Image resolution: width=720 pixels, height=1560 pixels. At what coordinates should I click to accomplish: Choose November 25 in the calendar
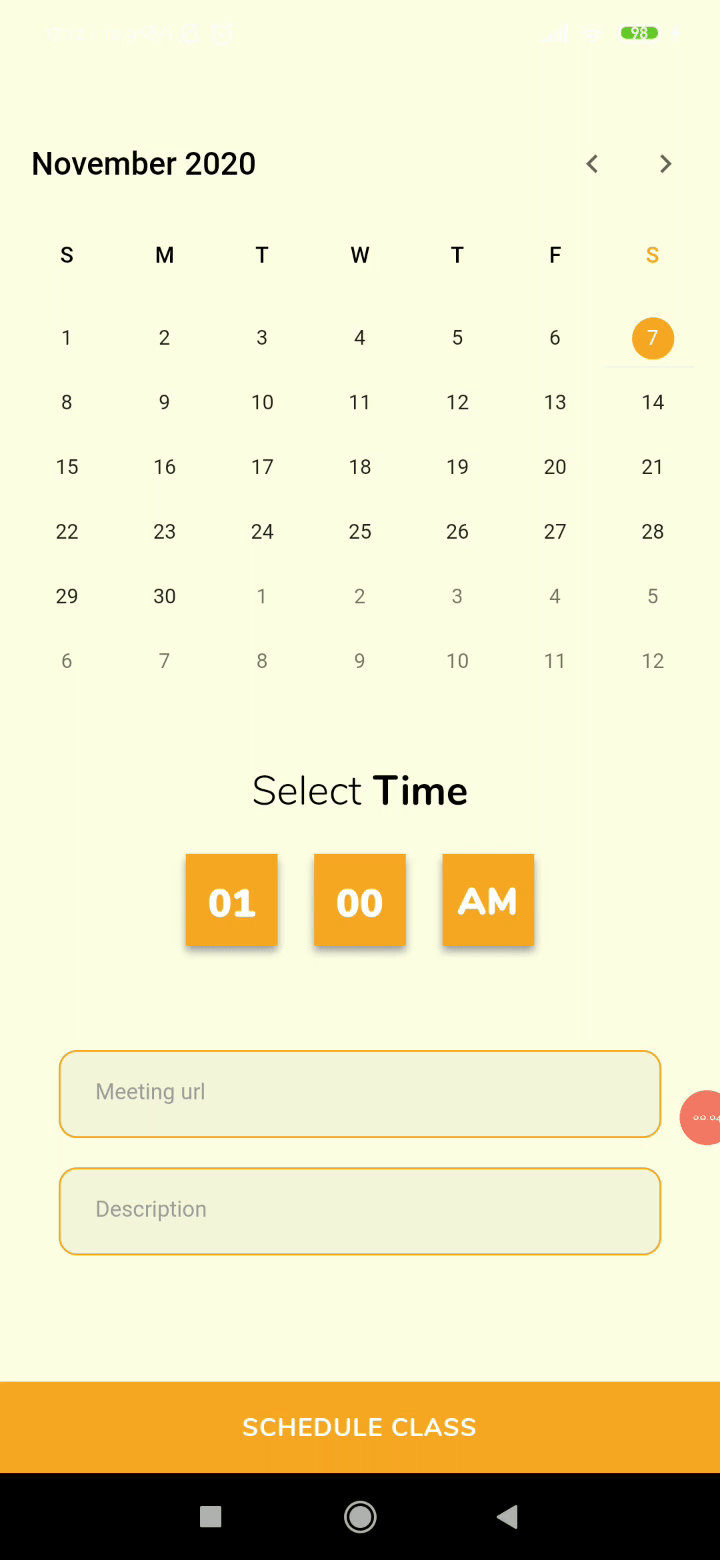point(360,532)
